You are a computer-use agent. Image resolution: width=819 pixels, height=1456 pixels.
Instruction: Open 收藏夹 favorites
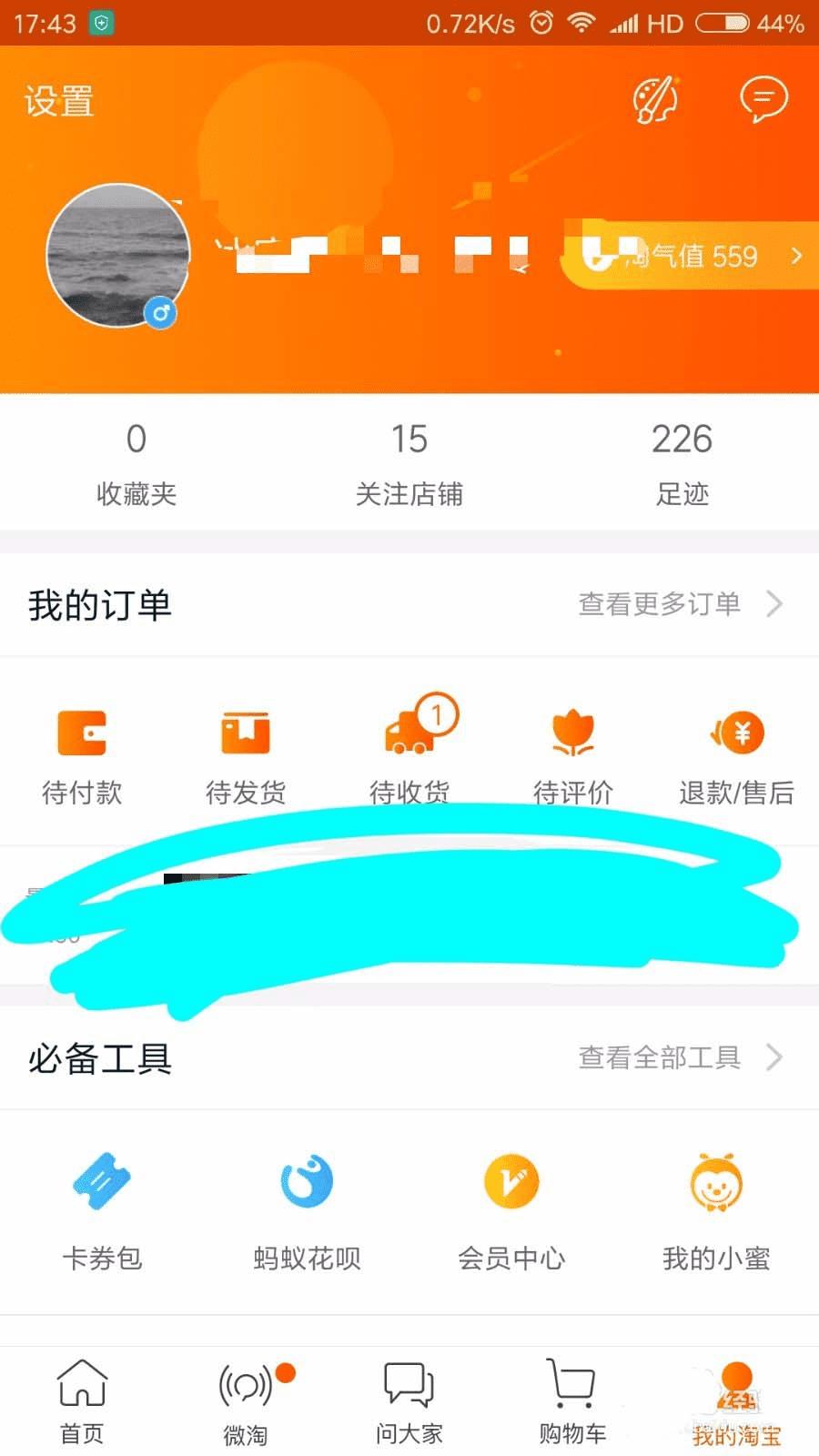pos(136,464)
